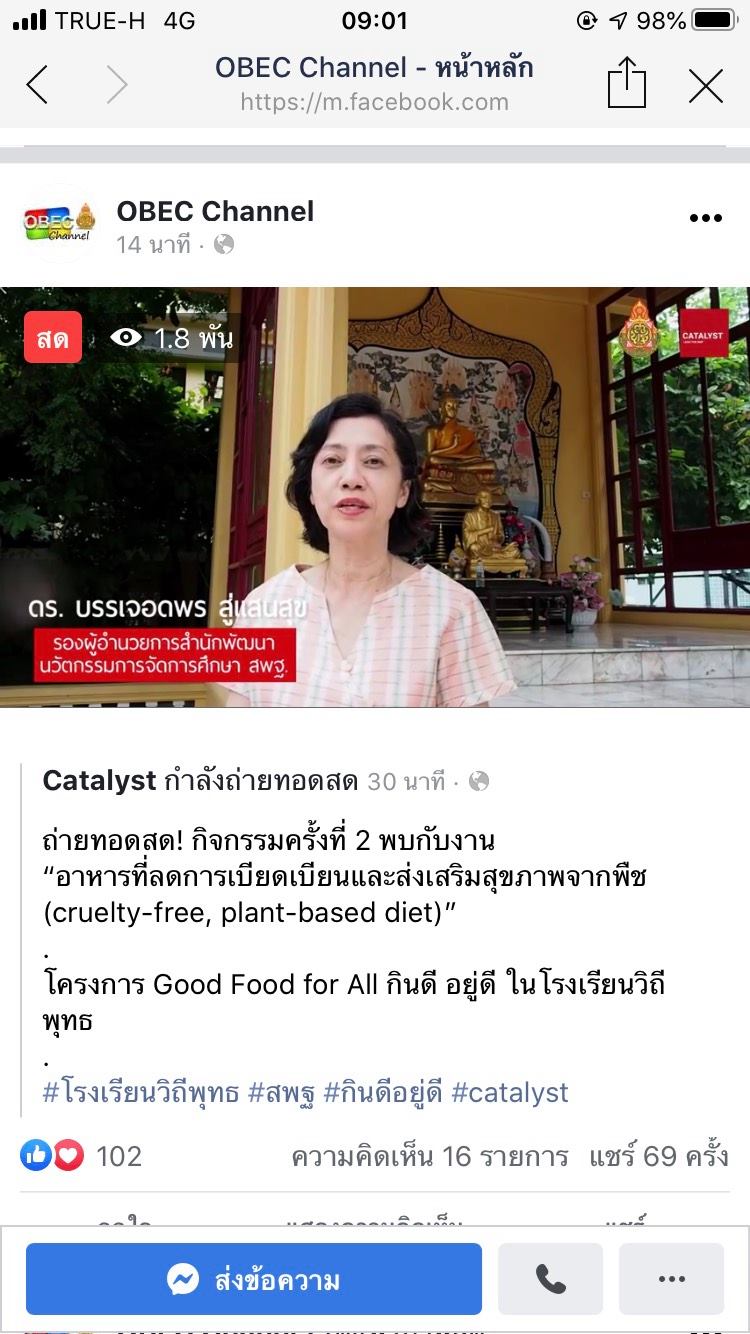750x1334 pixels.
Task: Open the post's three-dot options menu
Action: (x=706, y=219)
